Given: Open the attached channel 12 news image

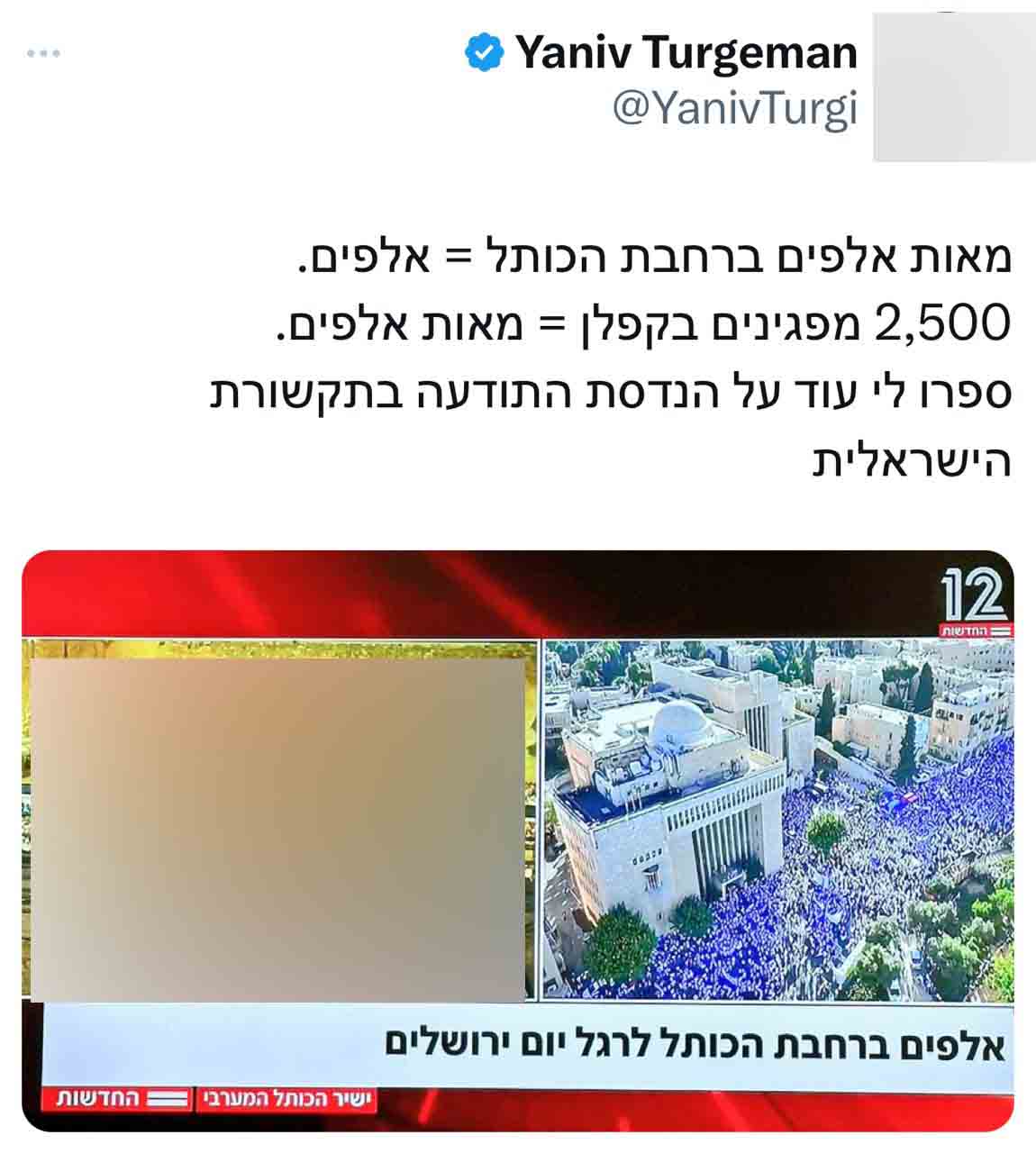Looking at the screenshot, I should point(517,838).
